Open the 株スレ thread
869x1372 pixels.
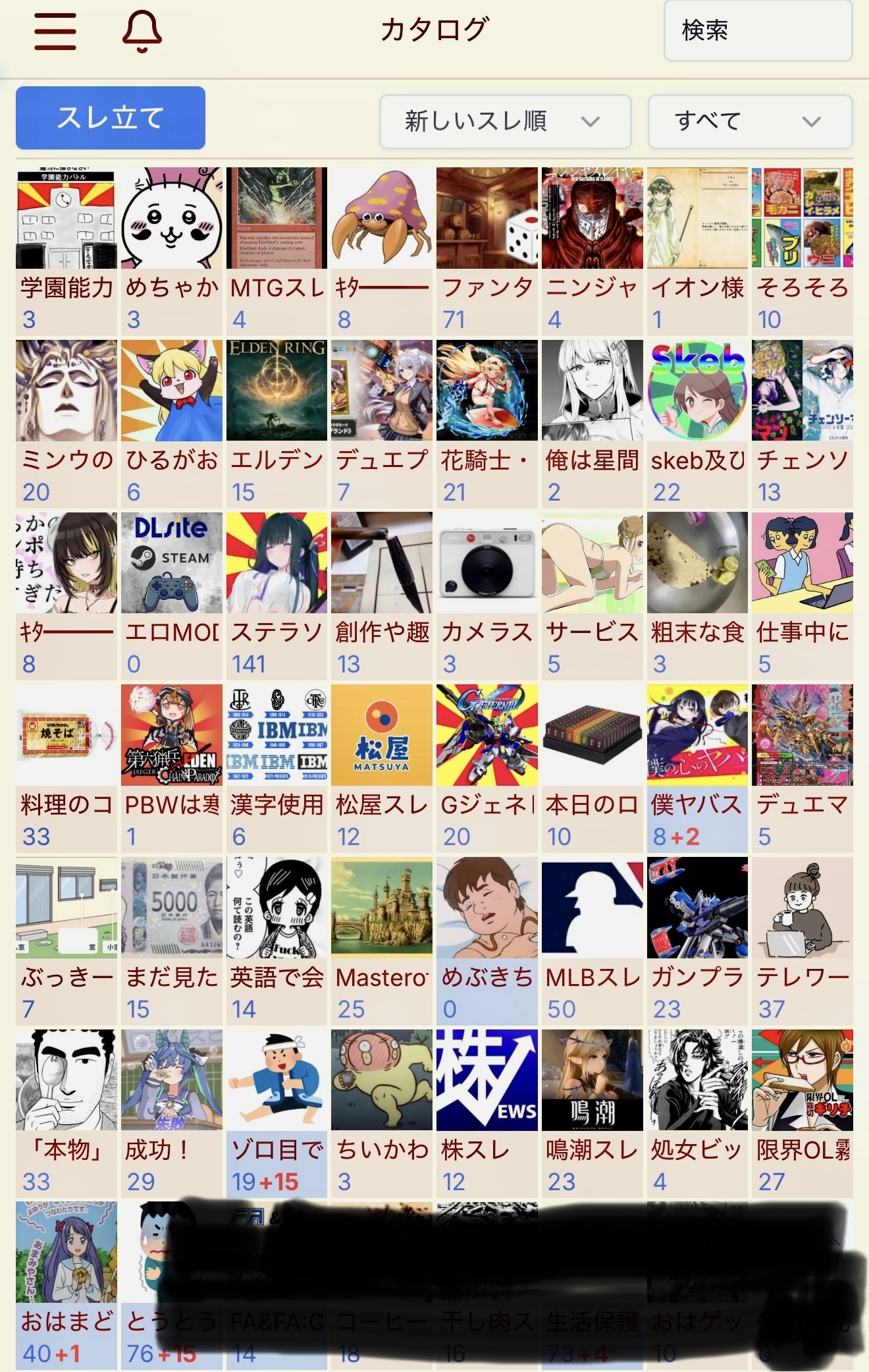(x=487, y=1113)
